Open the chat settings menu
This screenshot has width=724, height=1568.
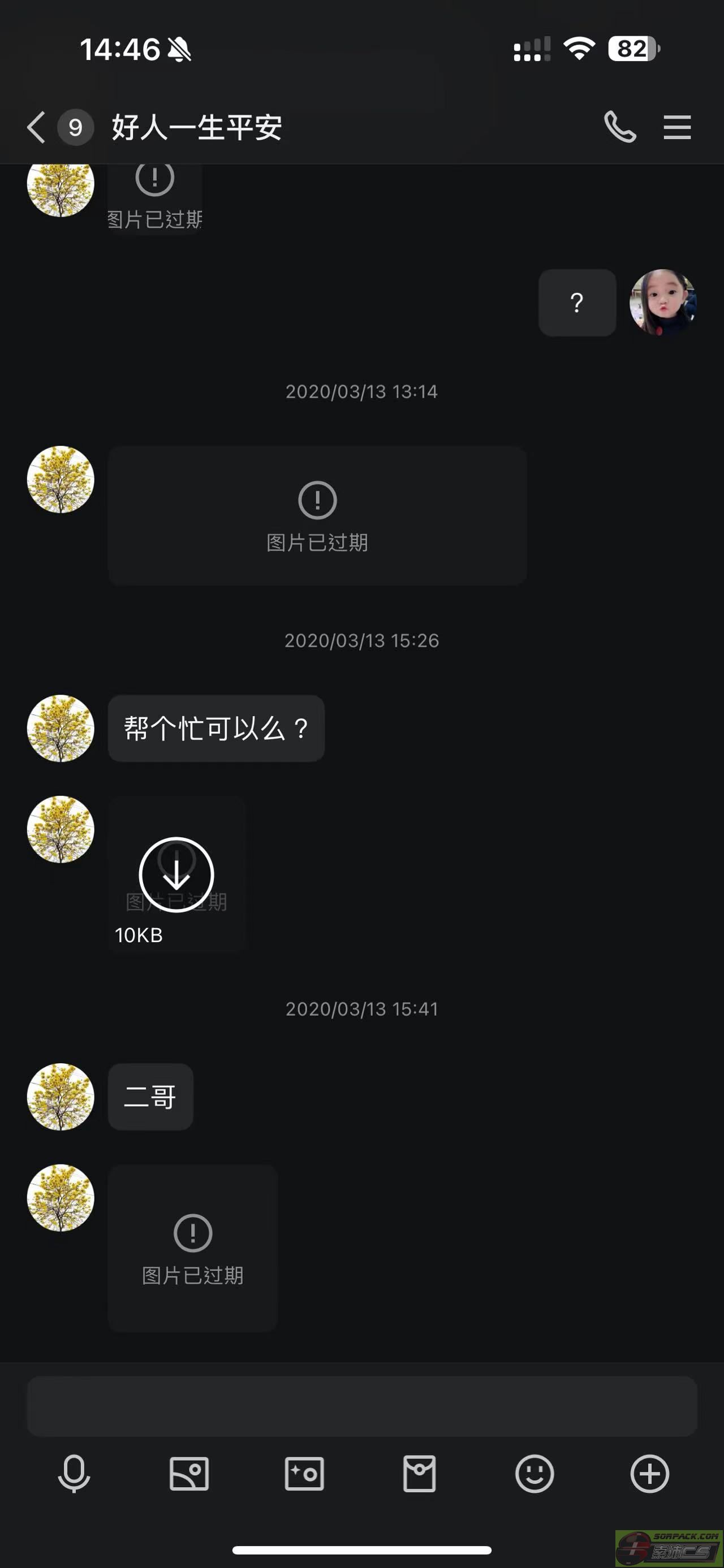(x=676, y=127)
